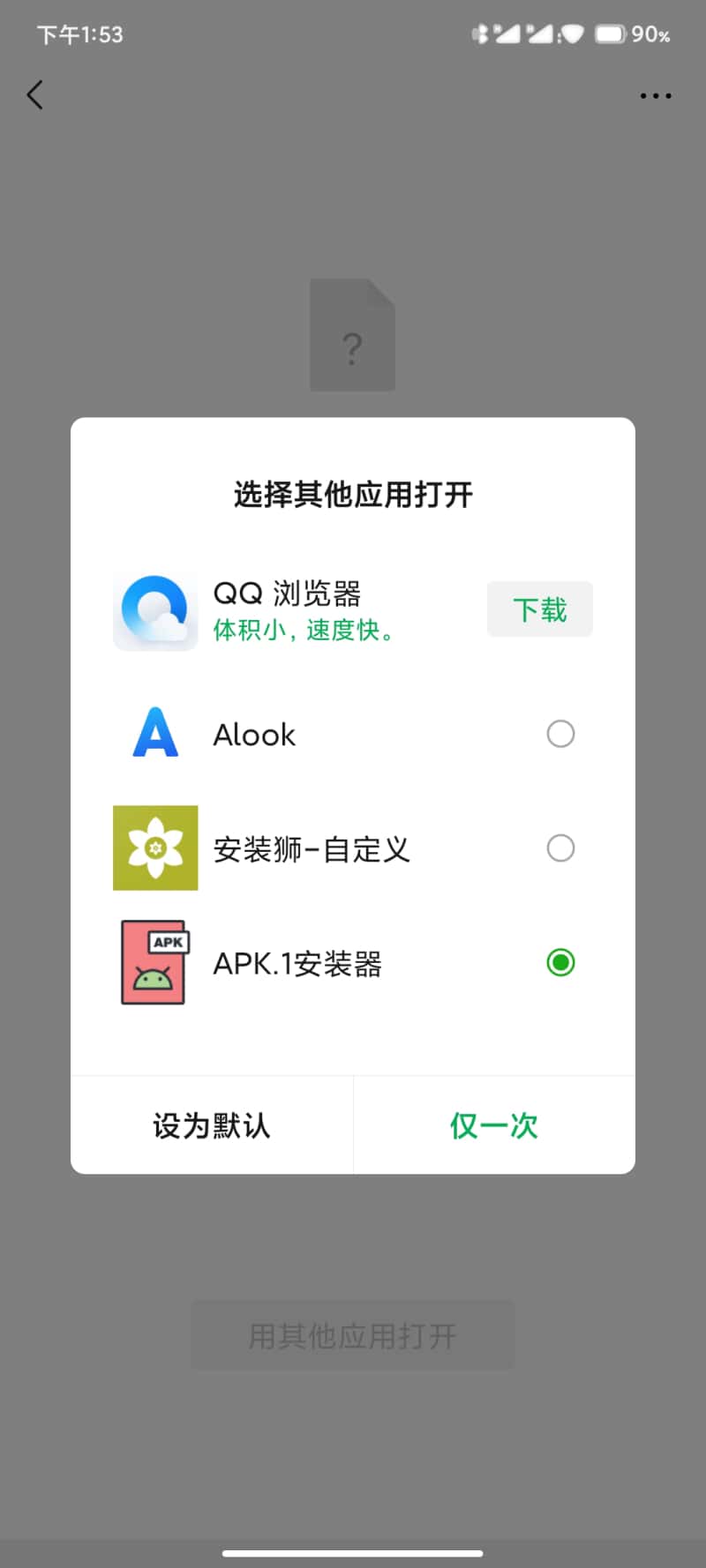This screenshot has height=1568, width=706.
Task: Open the three-dot overflow menu
Action: [x=656, y=95]
